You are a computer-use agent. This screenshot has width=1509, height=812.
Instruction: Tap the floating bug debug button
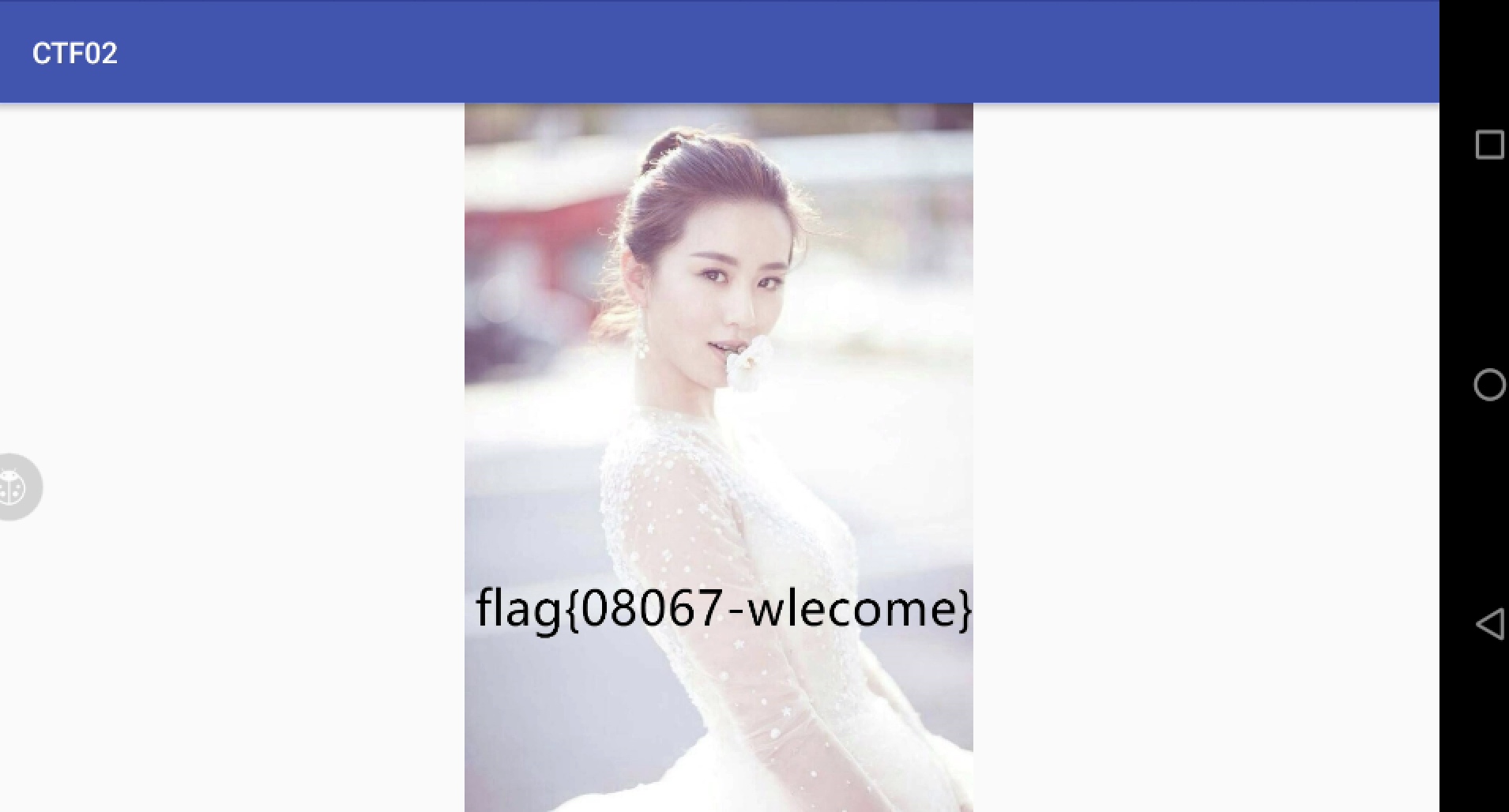click(14, 487)
